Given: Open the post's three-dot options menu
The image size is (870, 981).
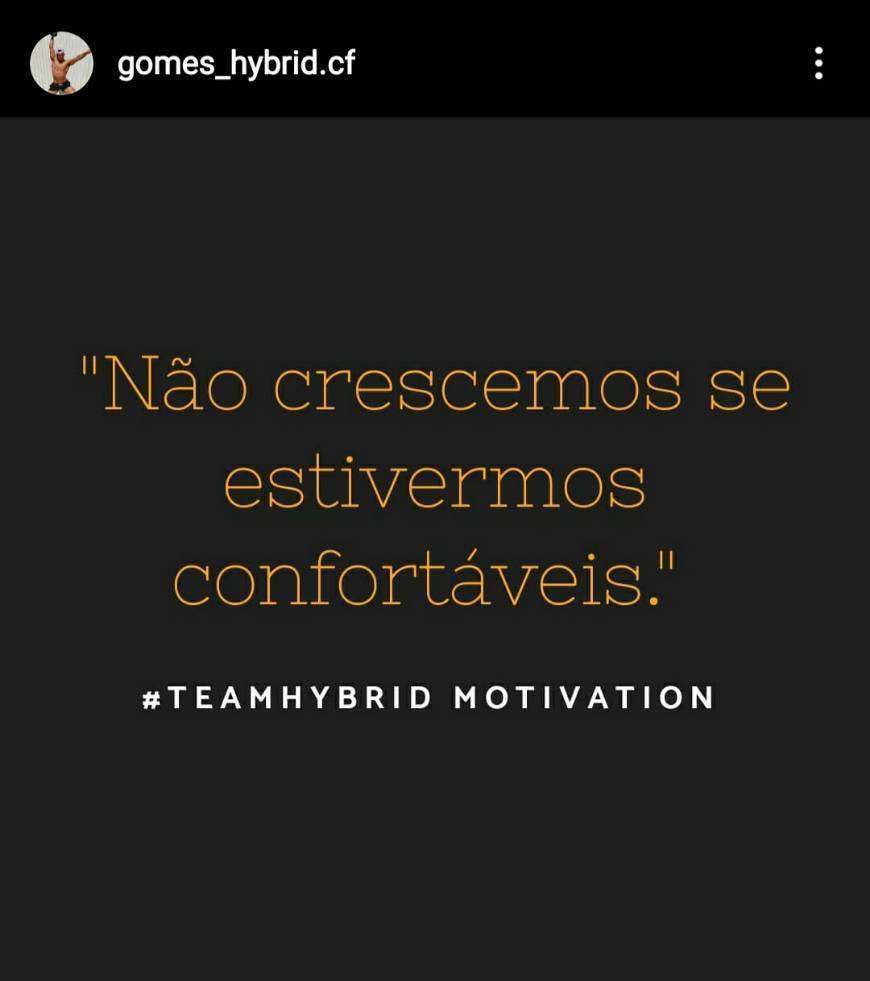Looking at the screenshot, I should 818,63.
